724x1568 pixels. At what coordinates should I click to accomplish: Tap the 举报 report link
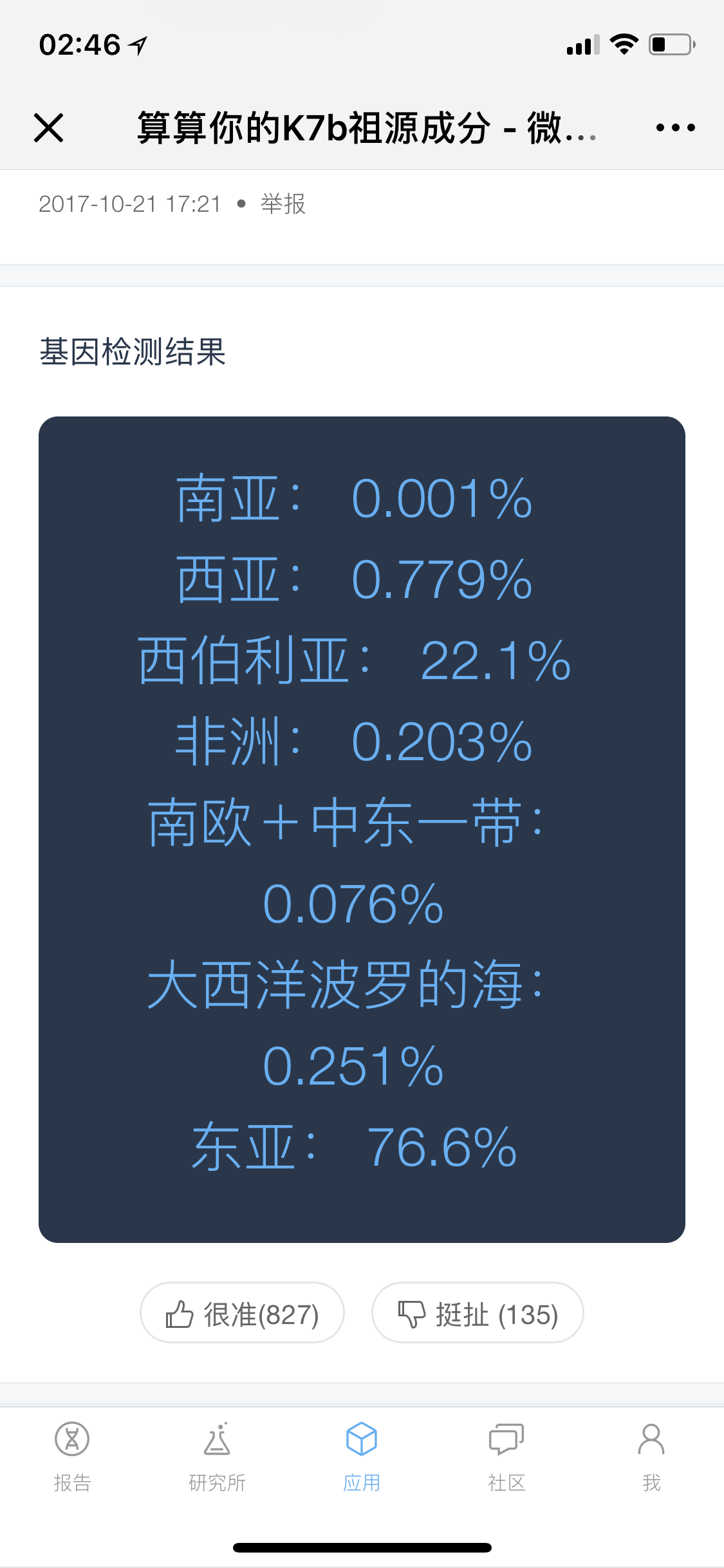point(283,204)
